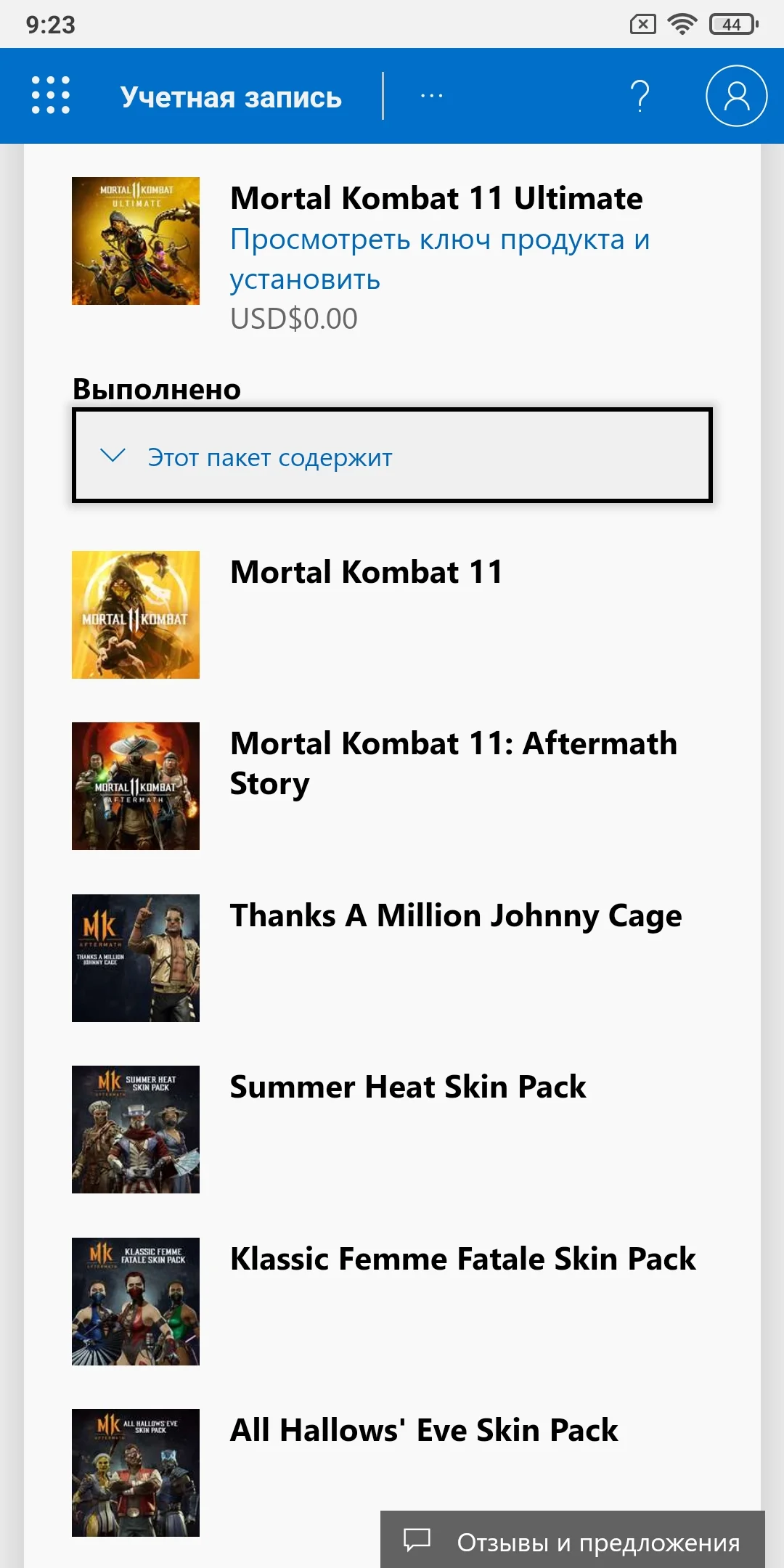Tap Просмотреть ключ продукта и установить link
This screenshot has width=784, height=1568.
440,259
